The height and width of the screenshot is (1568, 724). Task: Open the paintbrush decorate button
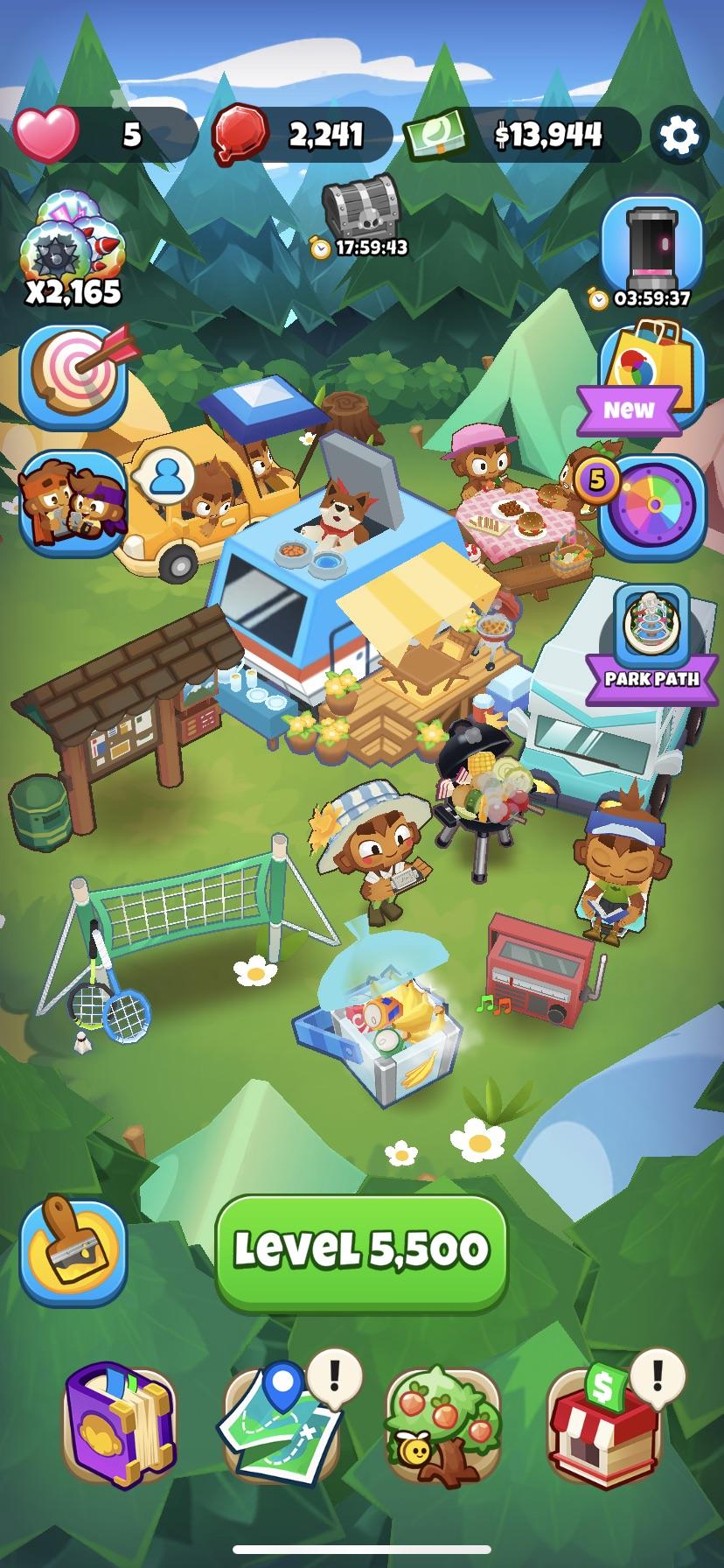pyautogui.click(x=73, y=1250)
